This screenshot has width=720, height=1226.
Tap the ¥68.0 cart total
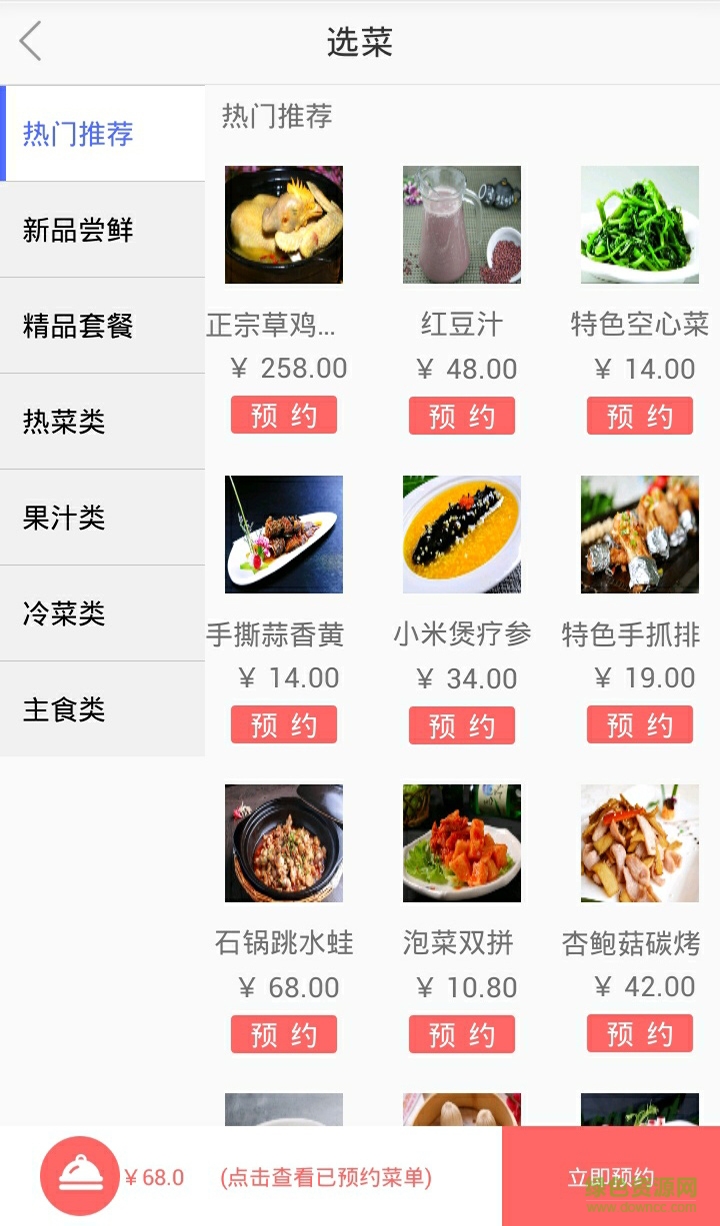coord(155,1176)
